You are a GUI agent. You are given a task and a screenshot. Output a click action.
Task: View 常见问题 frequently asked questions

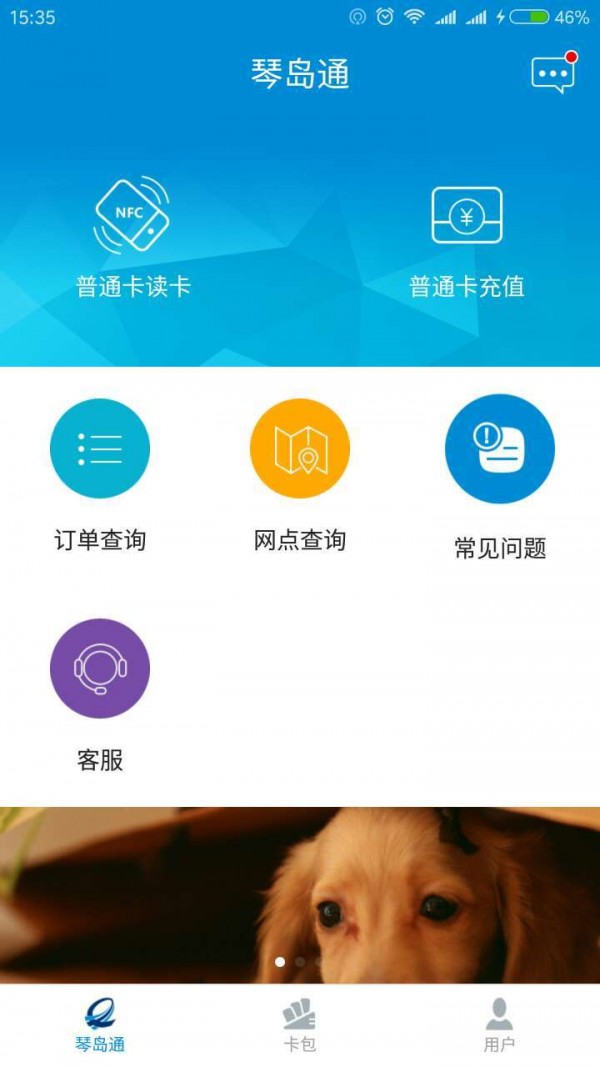500,477
